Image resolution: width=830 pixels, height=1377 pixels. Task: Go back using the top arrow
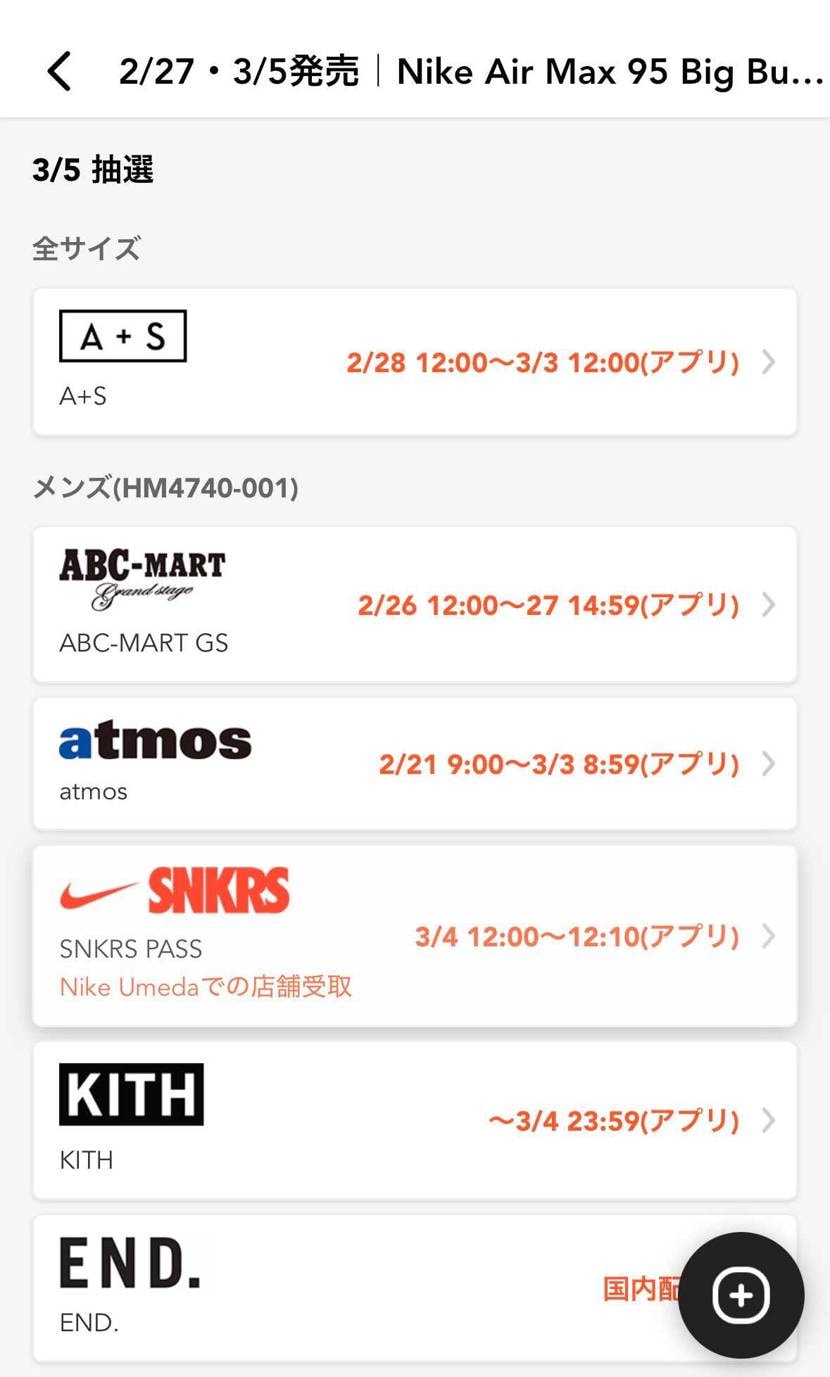[x=60, y=71]
